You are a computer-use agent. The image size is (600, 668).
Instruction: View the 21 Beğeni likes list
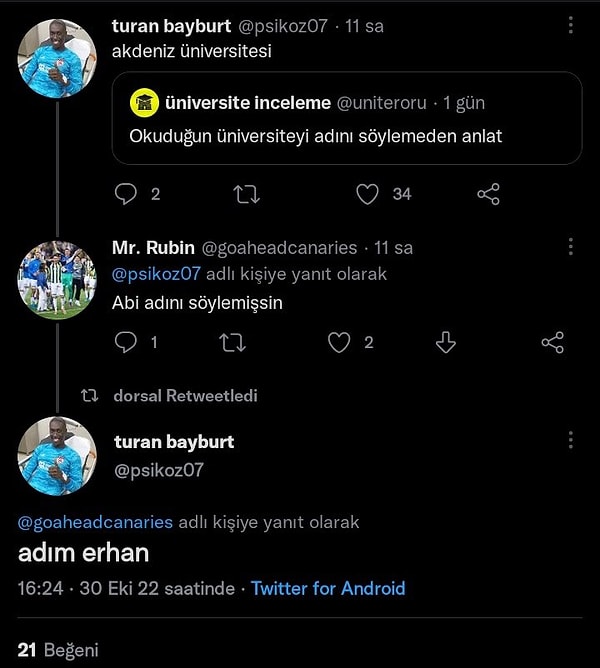58,650
